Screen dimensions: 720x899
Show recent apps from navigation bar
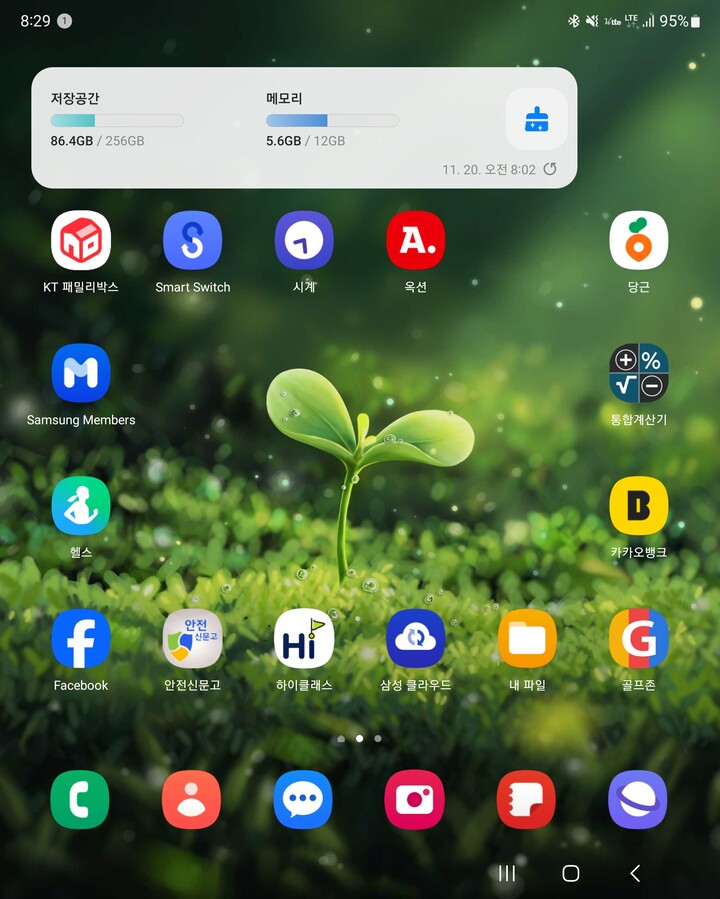tap(507, 873)
